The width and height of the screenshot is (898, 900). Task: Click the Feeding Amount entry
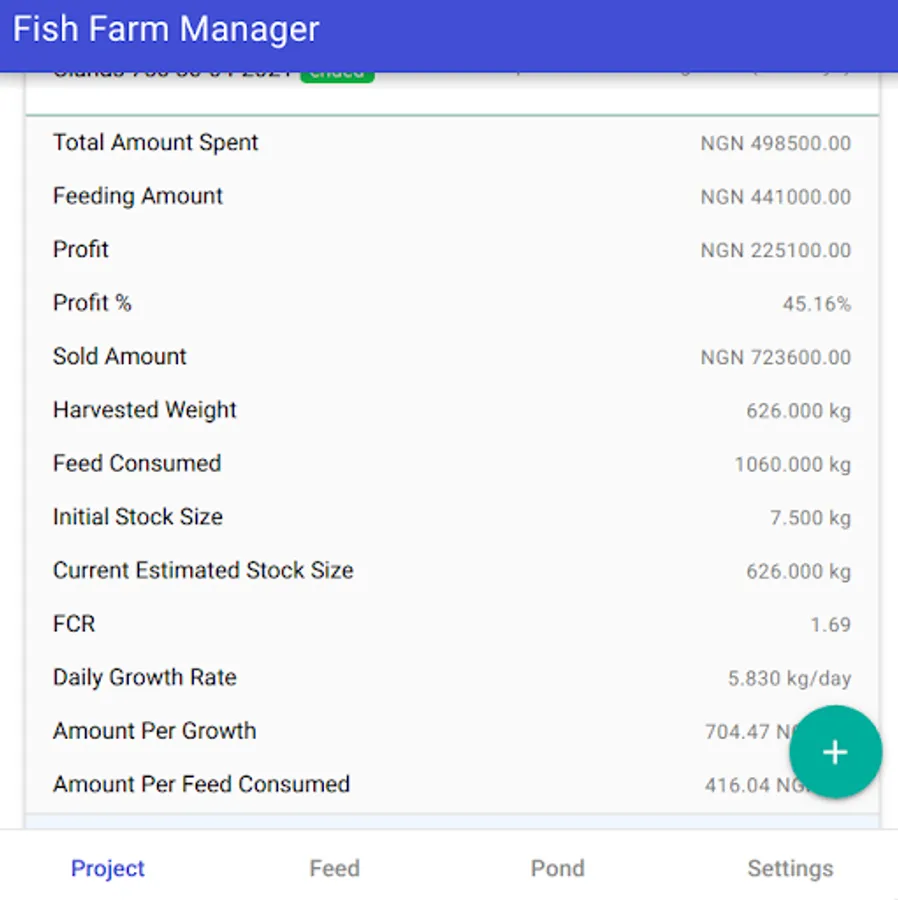450,196
